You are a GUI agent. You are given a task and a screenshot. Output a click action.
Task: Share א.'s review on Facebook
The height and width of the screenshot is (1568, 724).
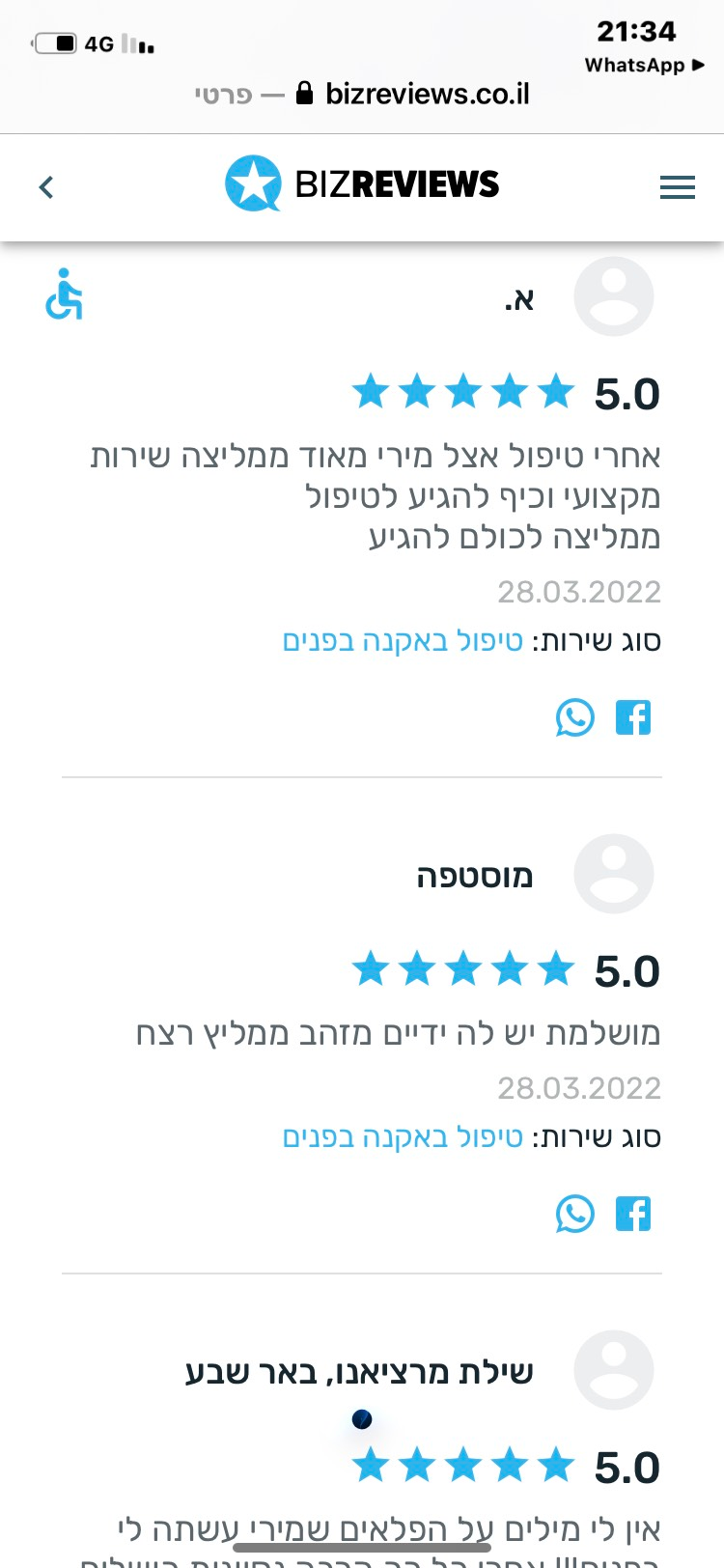coord(633,717)
